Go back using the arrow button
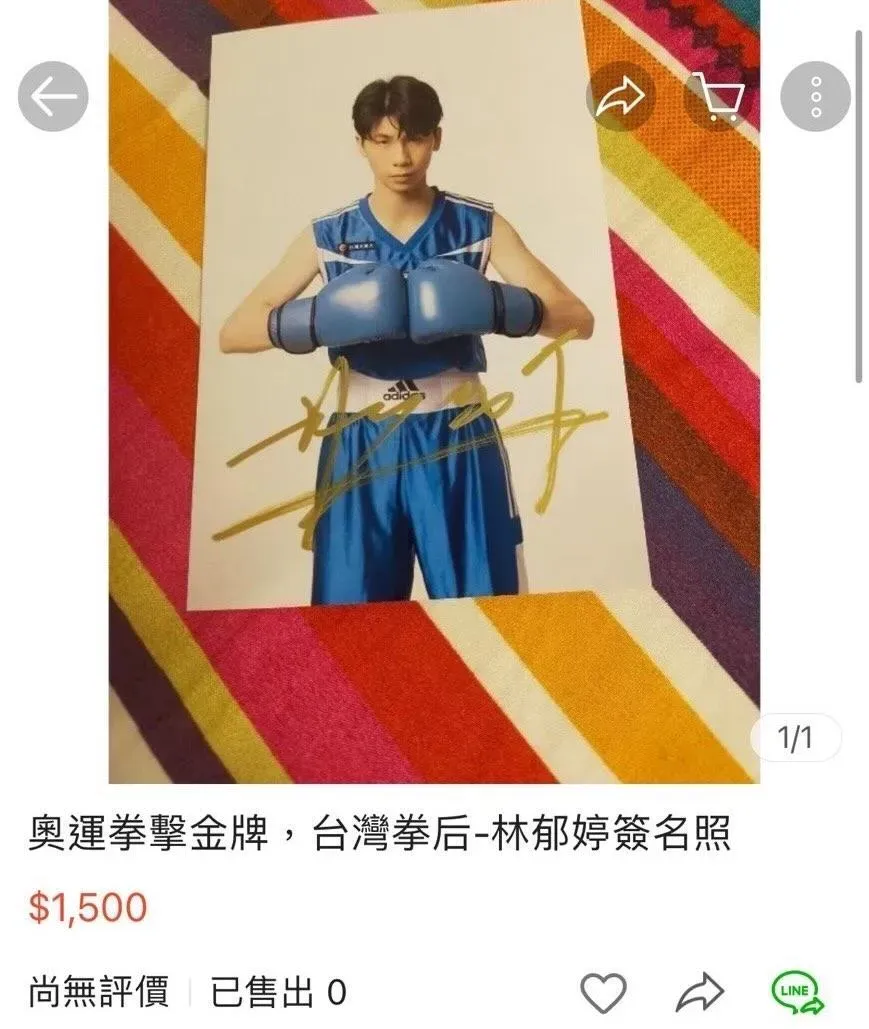Screen dimensions: 869x1029 click(x=53, y=97)
